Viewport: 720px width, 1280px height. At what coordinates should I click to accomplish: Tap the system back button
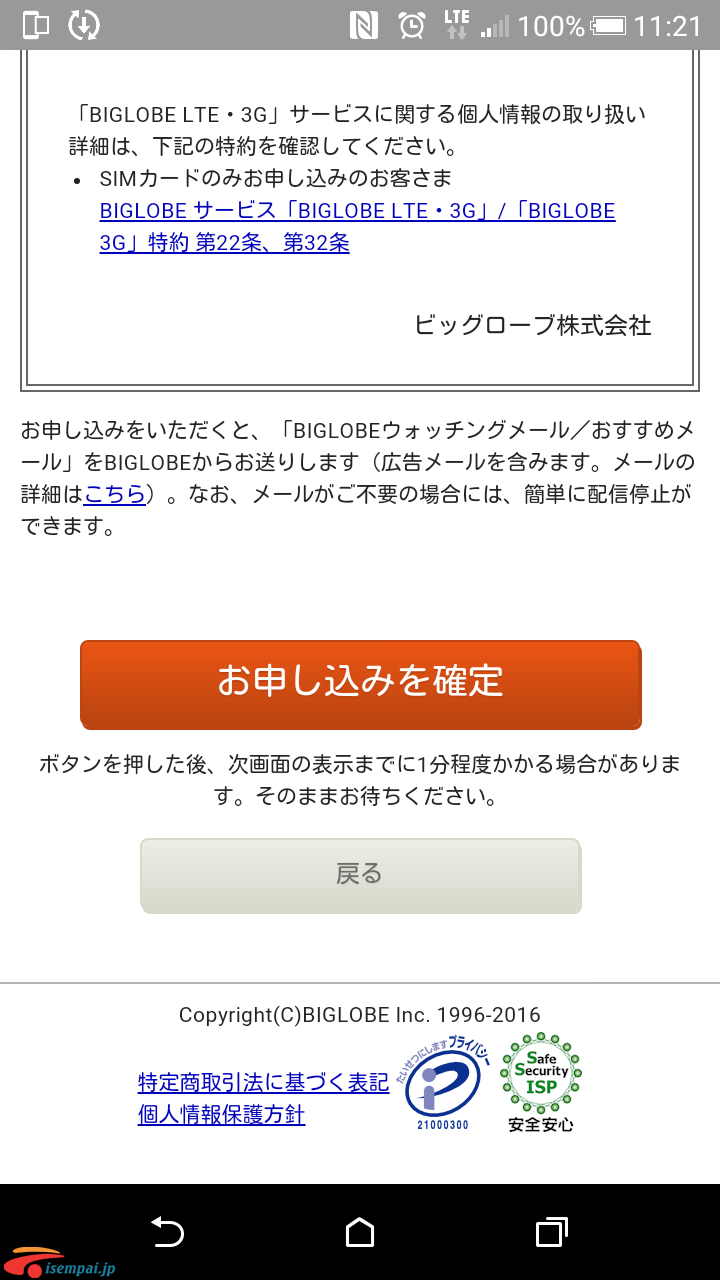pos(167,1231)
